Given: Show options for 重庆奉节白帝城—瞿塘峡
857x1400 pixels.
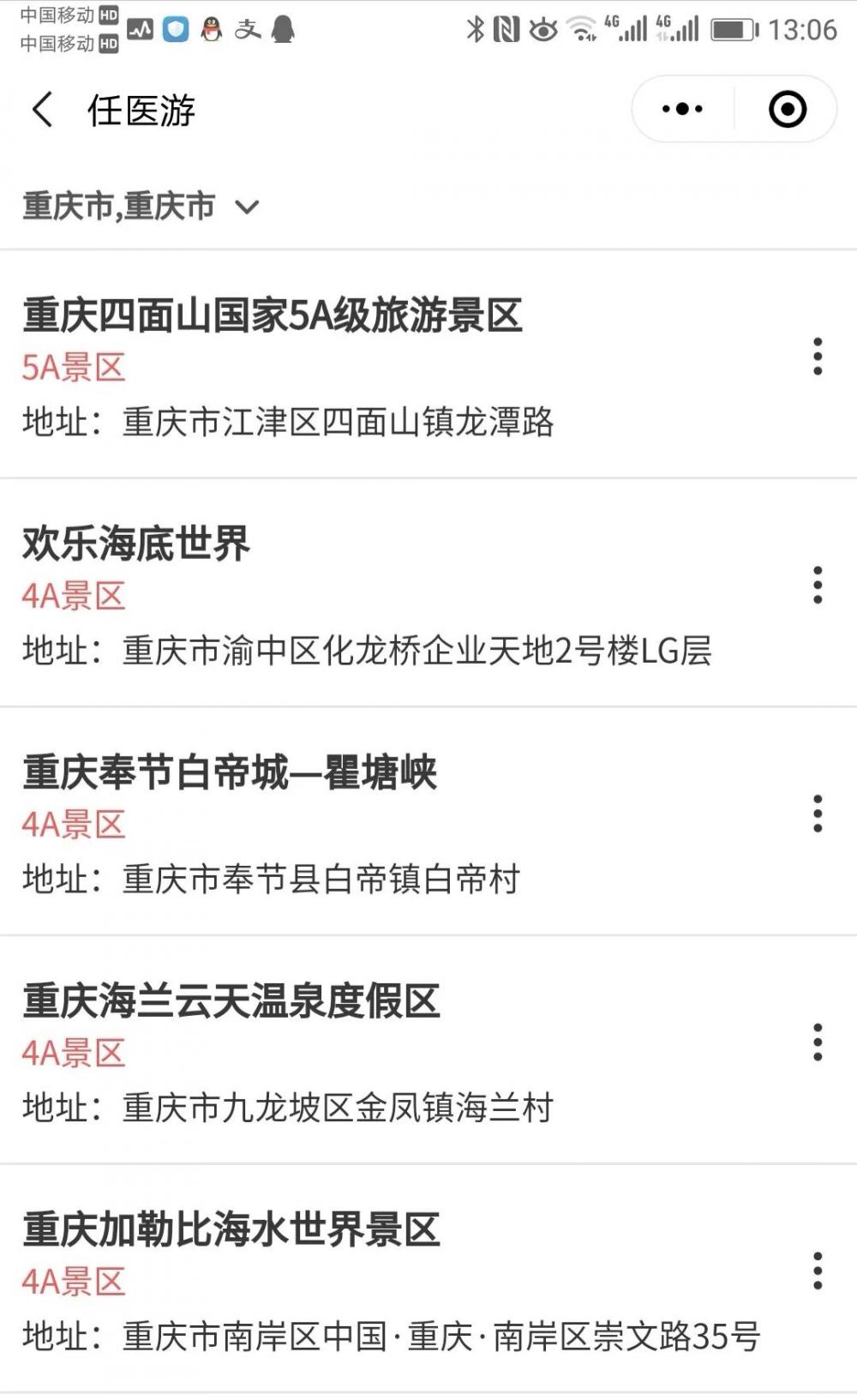Looking at the screenshot, I should [x=818, y=814].
